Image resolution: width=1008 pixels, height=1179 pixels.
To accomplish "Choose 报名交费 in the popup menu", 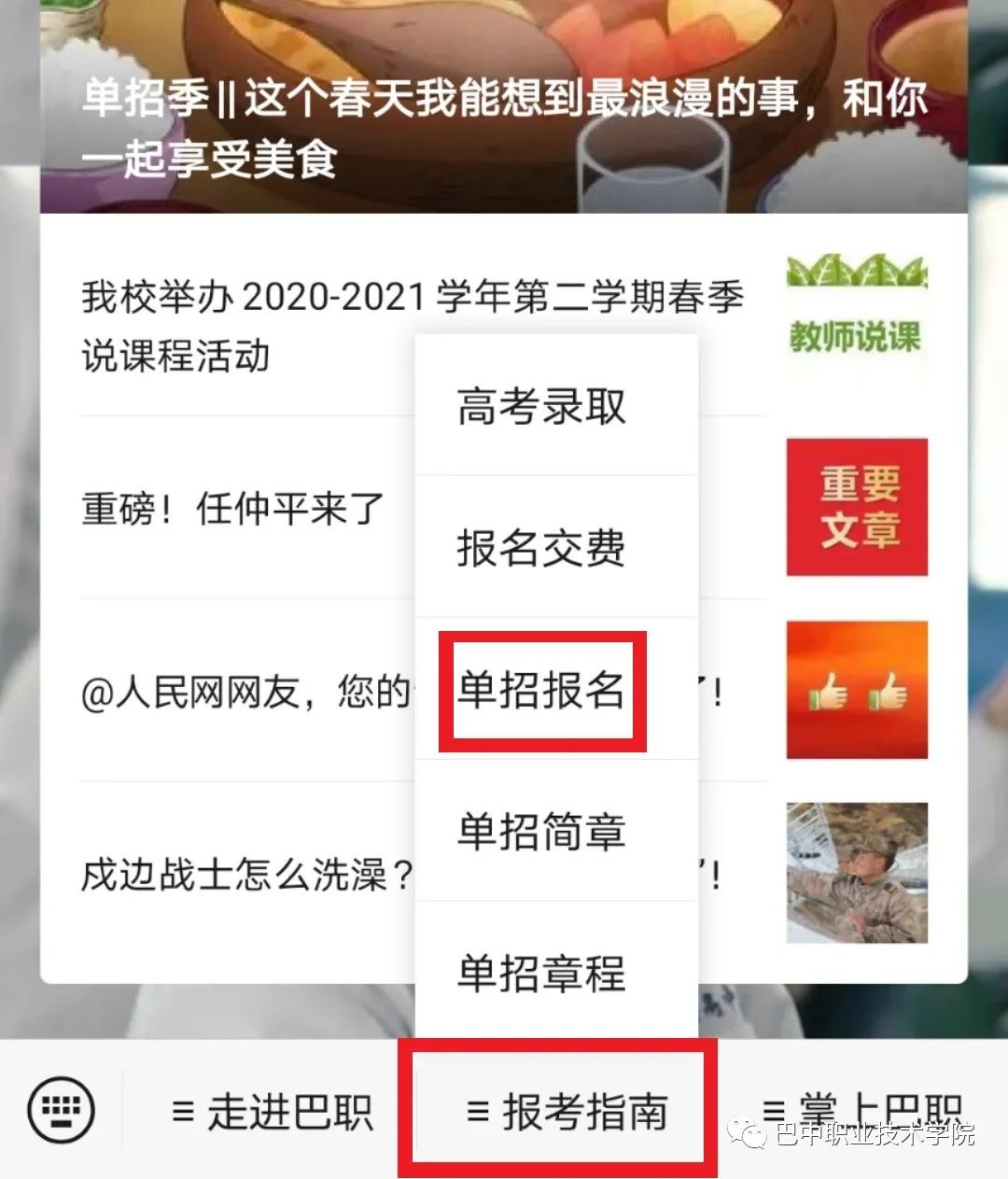I will point(541,548).
